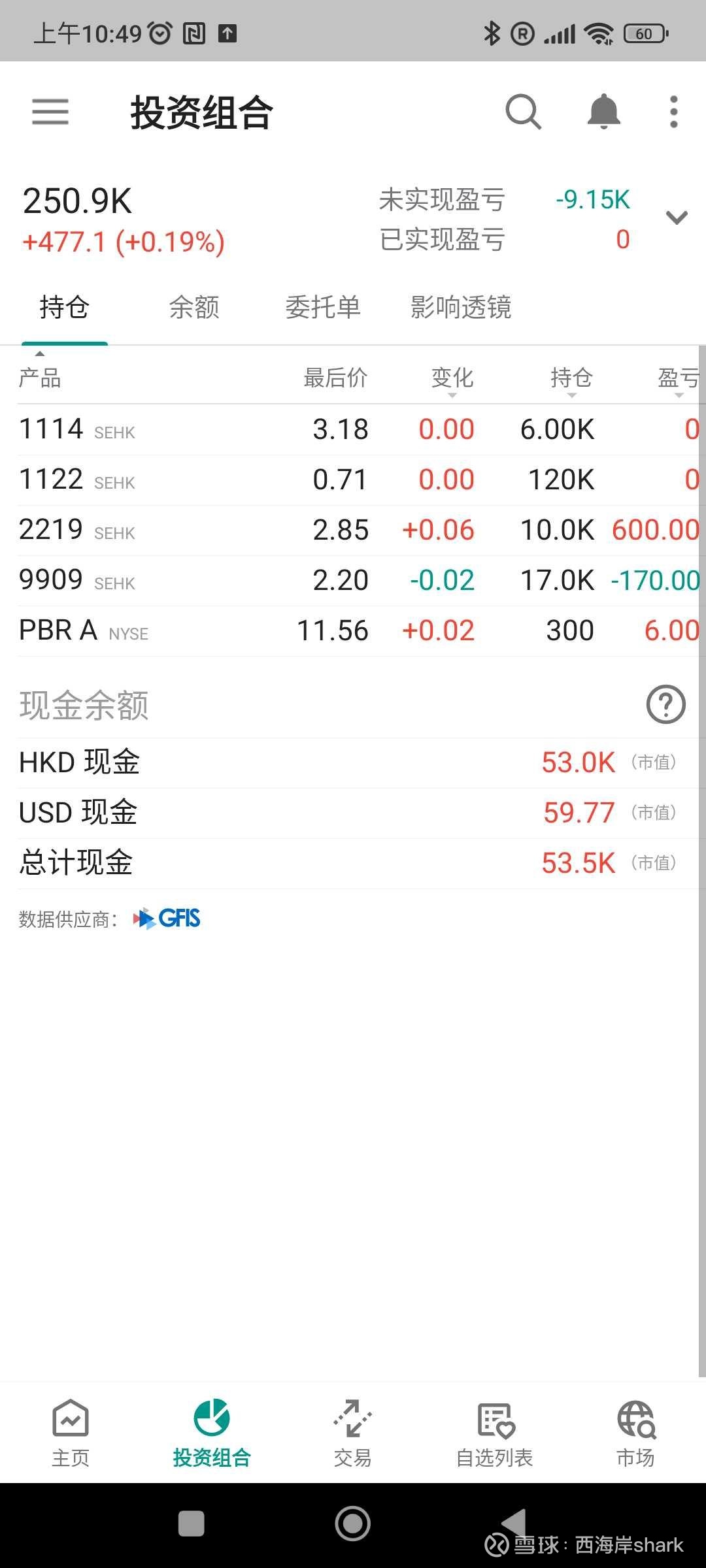The image size is (706, 1568).
Task: Open the hamburger drawer menu
Action: tap(50, 112)
